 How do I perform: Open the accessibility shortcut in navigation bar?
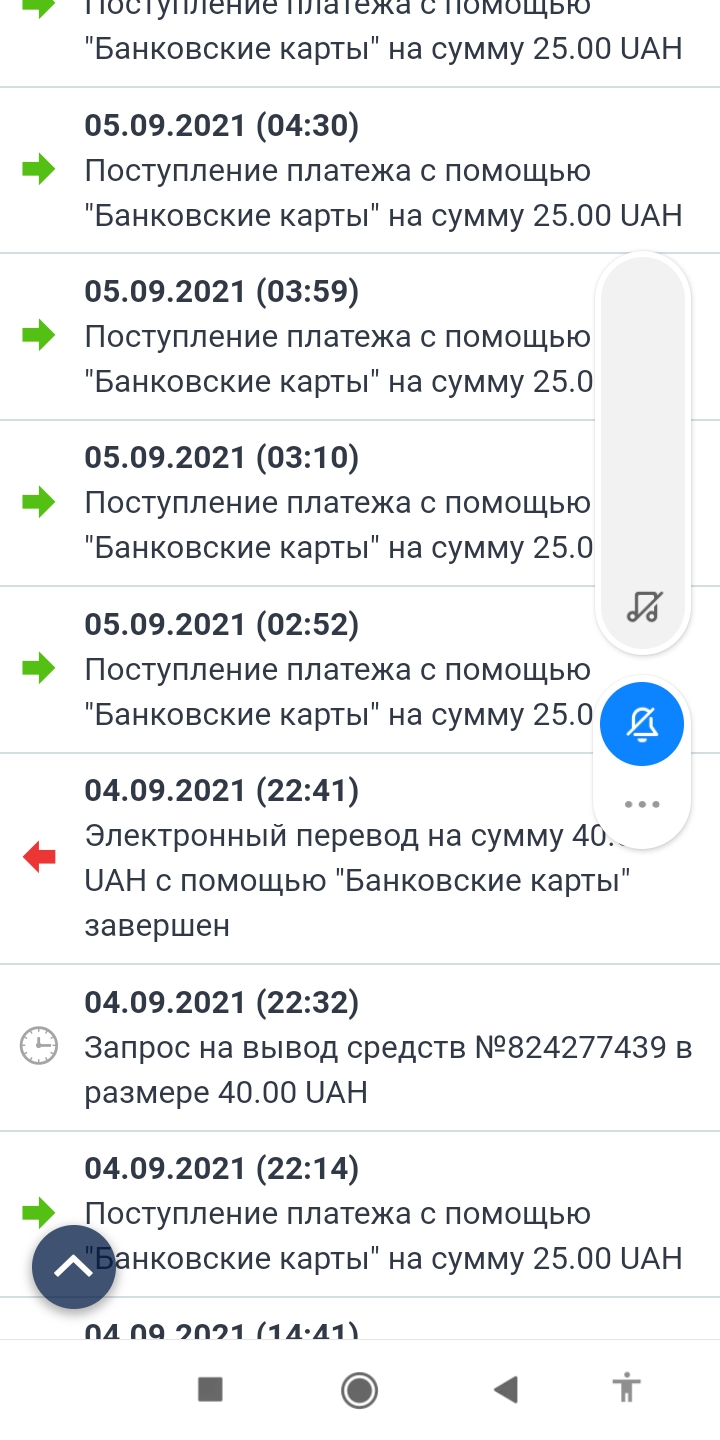tap(627, 1389)
